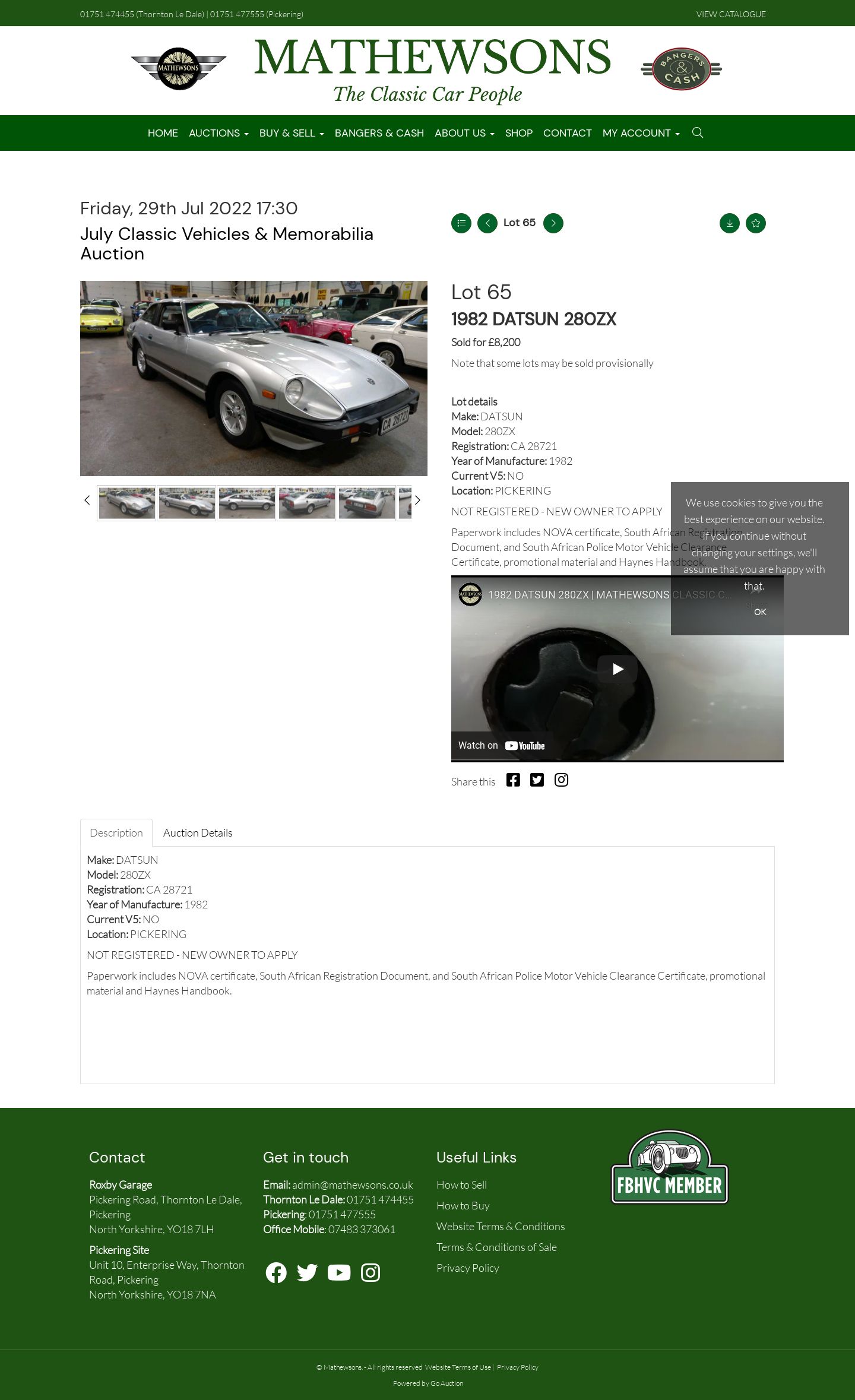Dismiss the cookie notice with OK

[760, 612]
